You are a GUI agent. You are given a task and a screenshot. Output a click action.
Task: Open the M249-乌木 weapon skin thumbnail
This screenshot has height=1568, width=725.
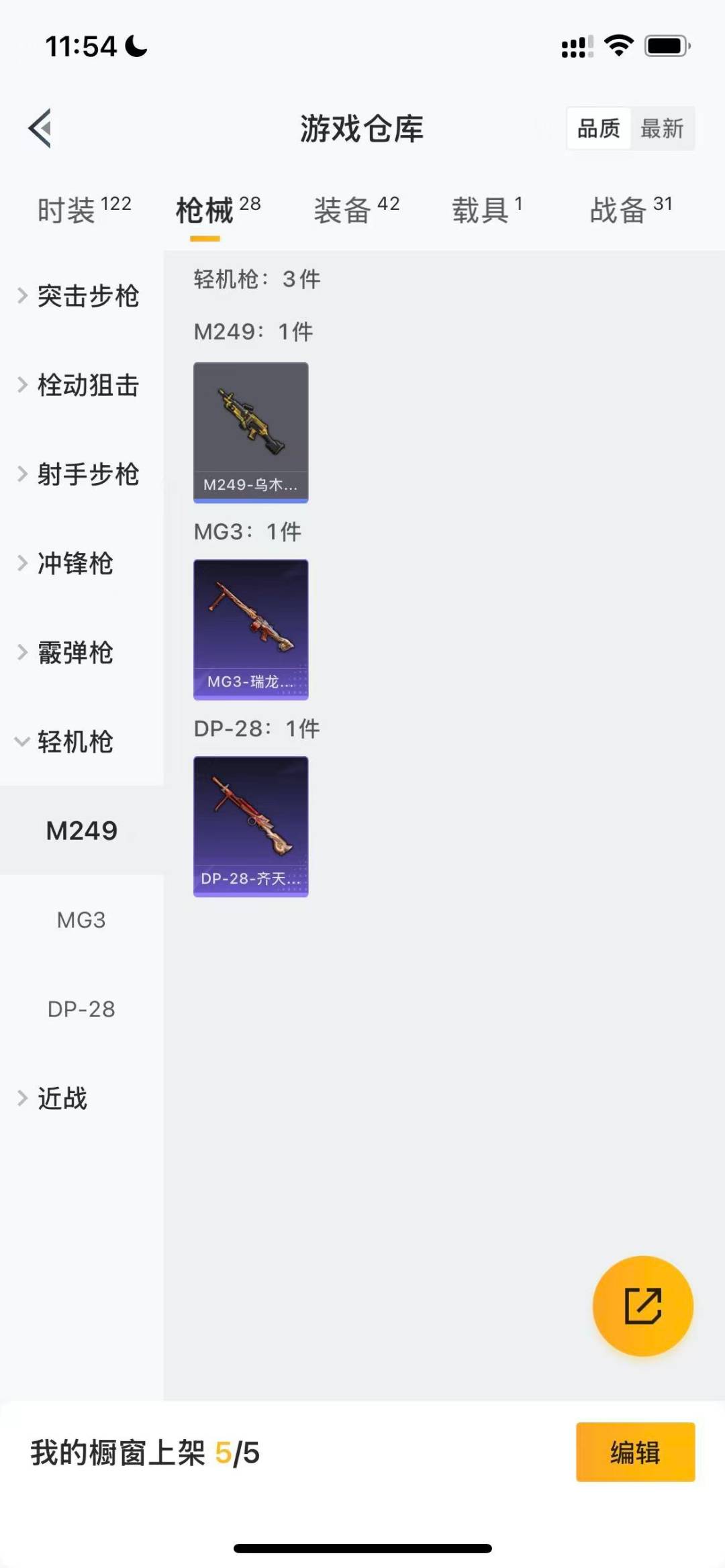(x=250, y=432)
